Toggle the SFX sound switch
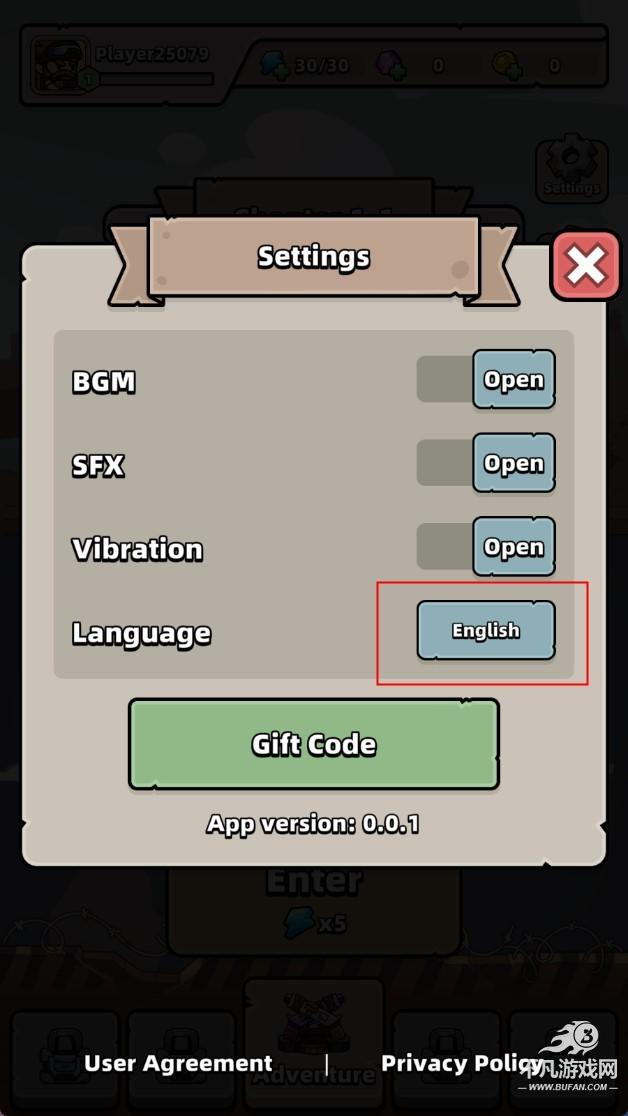This screenshot has height=1116, width=628. click(486, 464)
